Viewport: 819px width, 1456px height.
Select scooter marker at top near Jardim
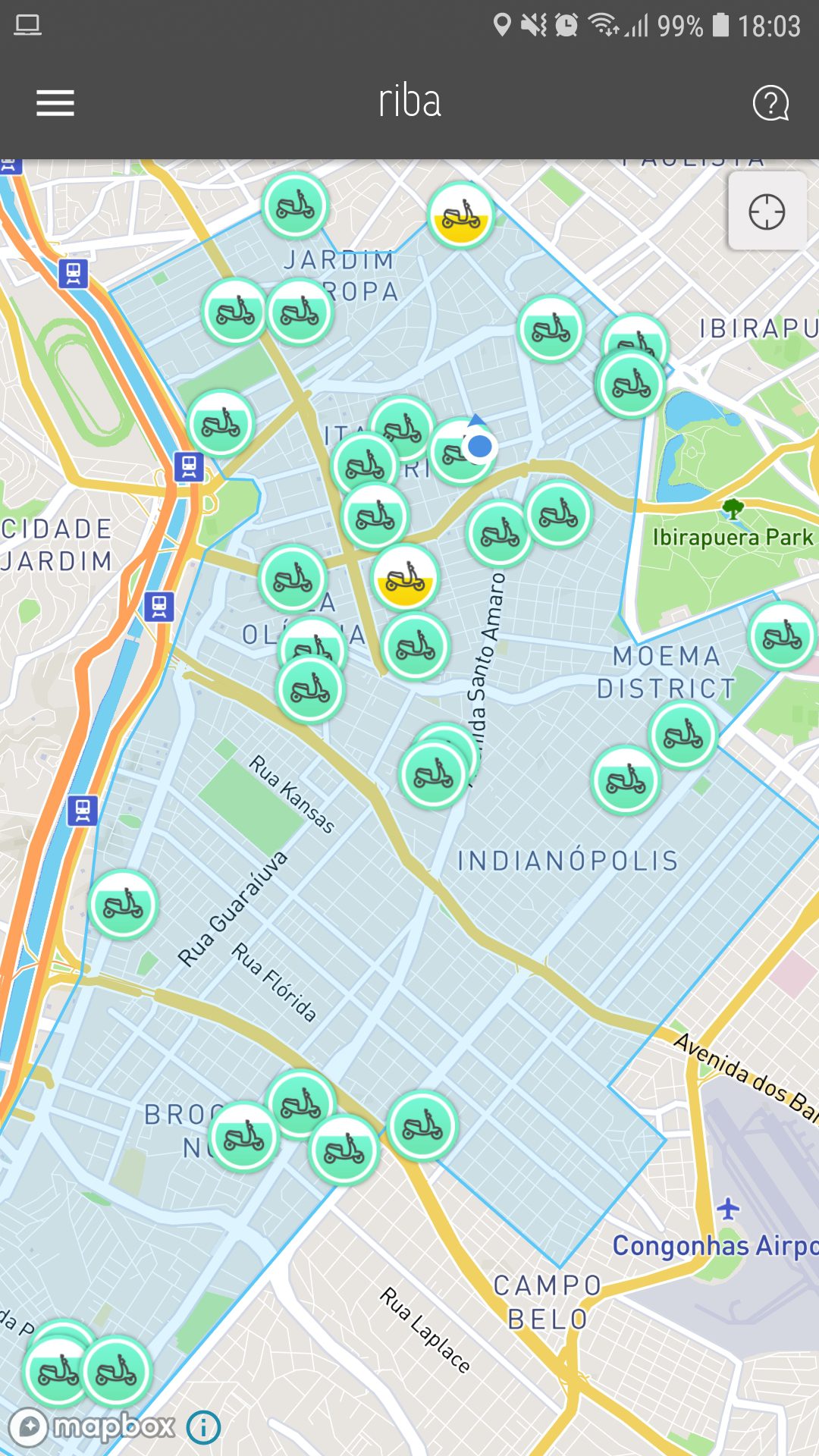(295, 206)
